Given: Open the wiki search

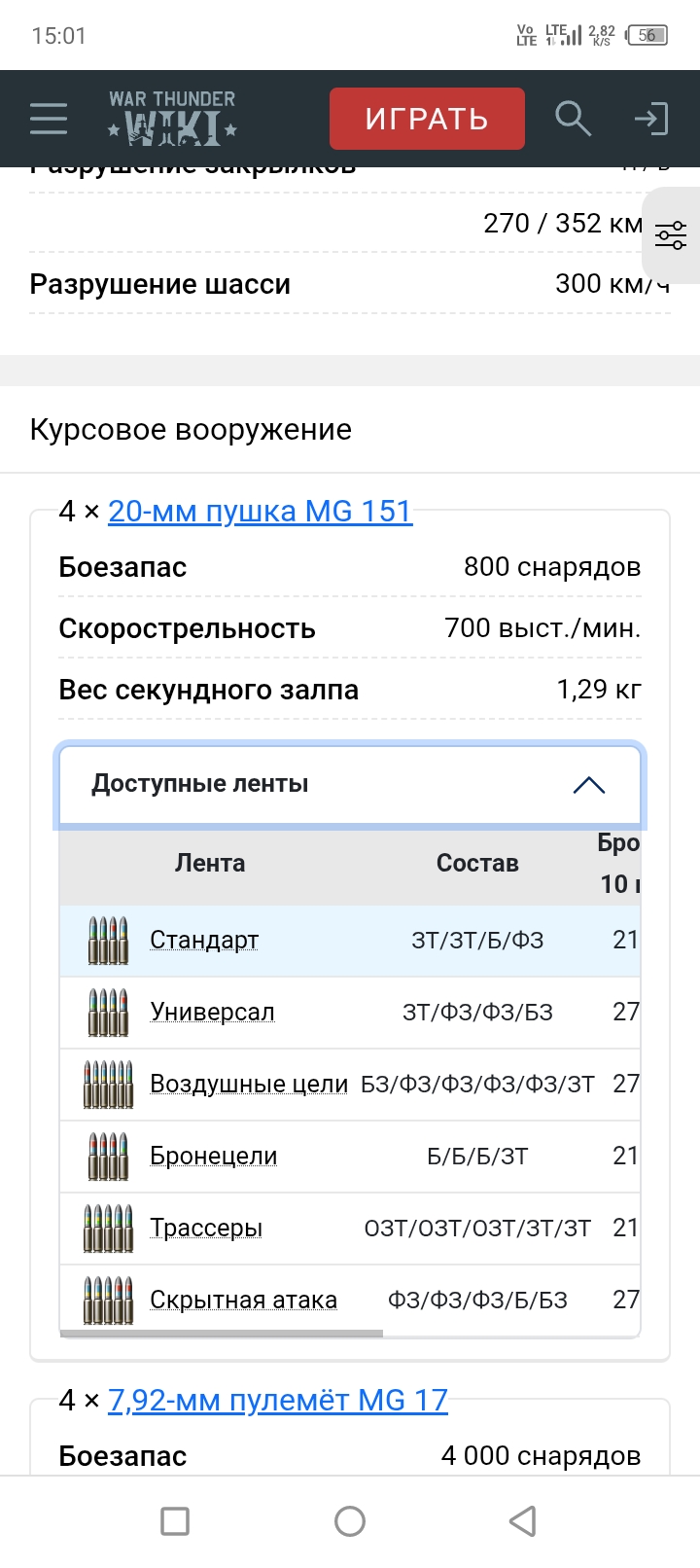Looking at the screenshot, I should click(573, 119).
